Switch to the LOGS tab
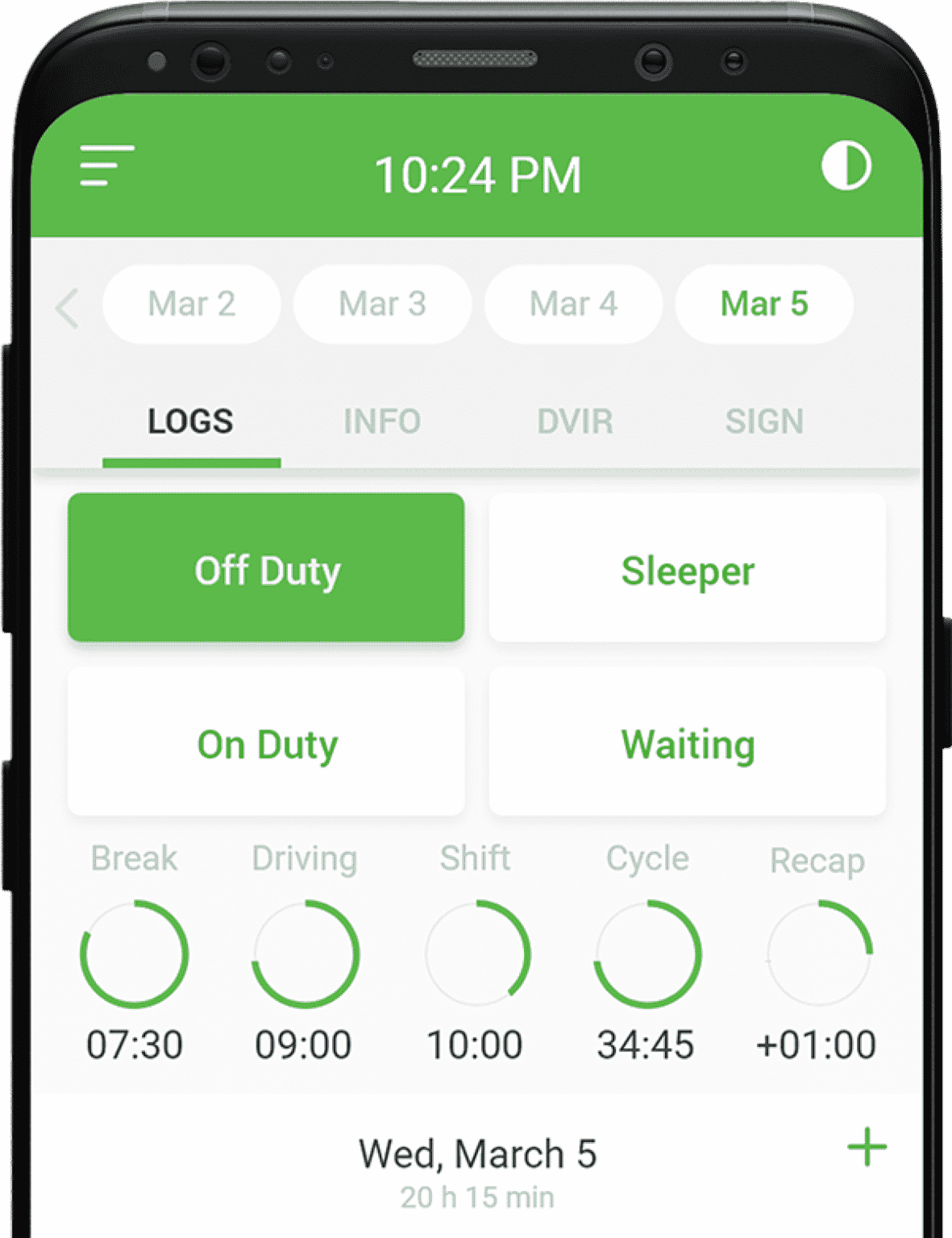 tap(191, 422)
